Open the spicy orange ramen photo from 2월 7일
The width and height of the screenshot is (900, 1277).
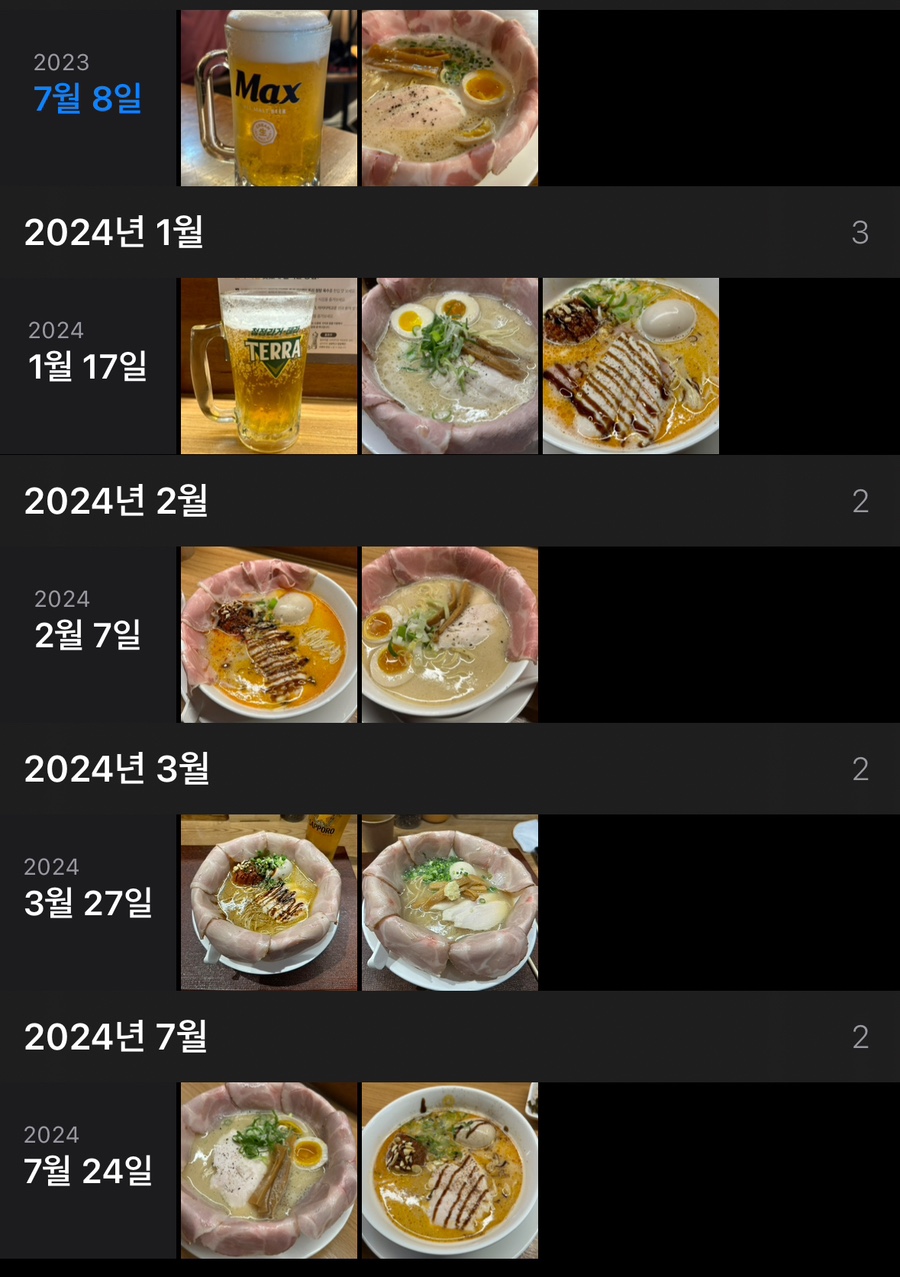[x=268, y=634]
